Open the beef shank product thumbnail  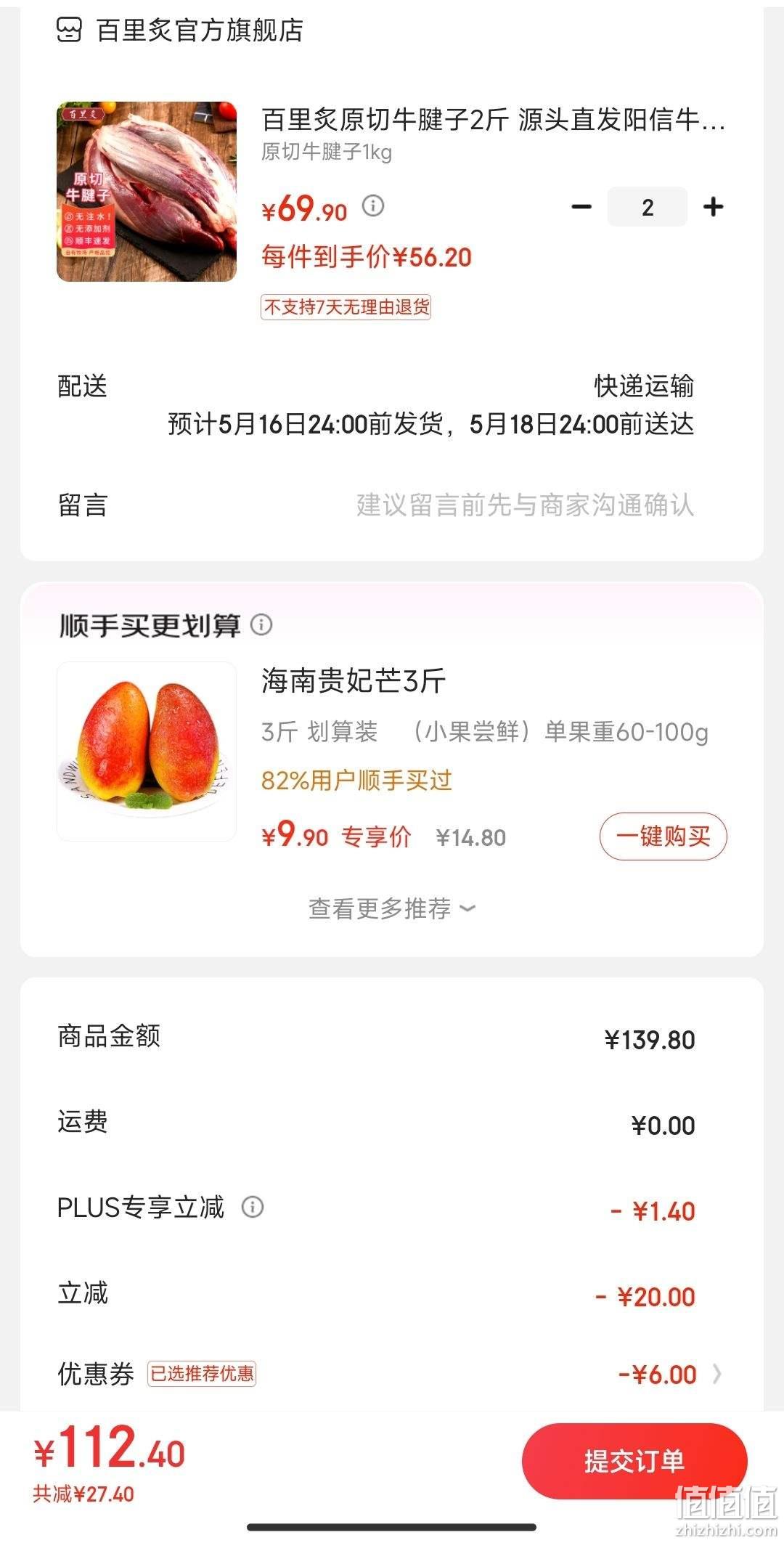pos(147,192)
